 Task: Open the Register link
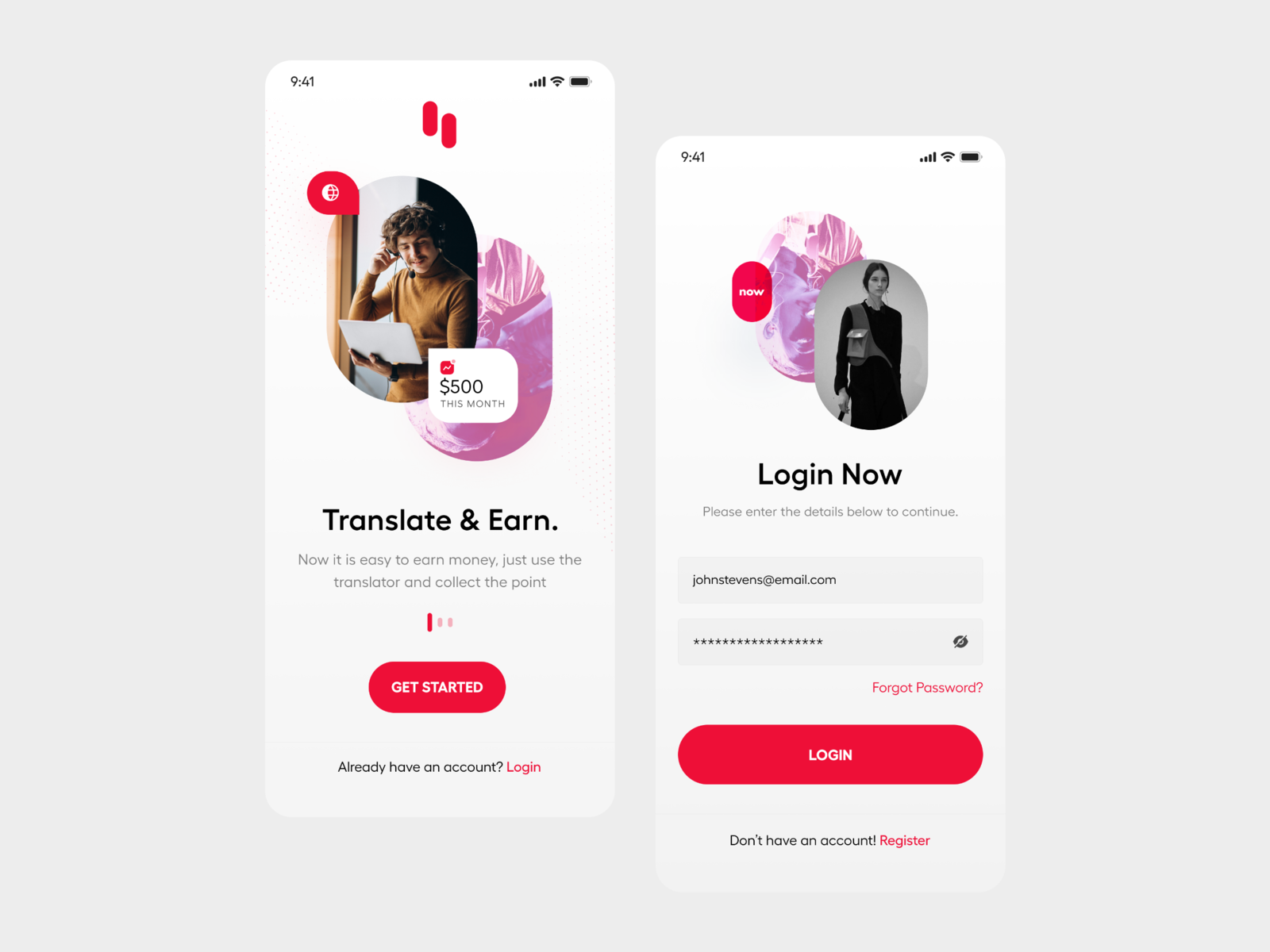pyautogui.click(x=904, y=841)
